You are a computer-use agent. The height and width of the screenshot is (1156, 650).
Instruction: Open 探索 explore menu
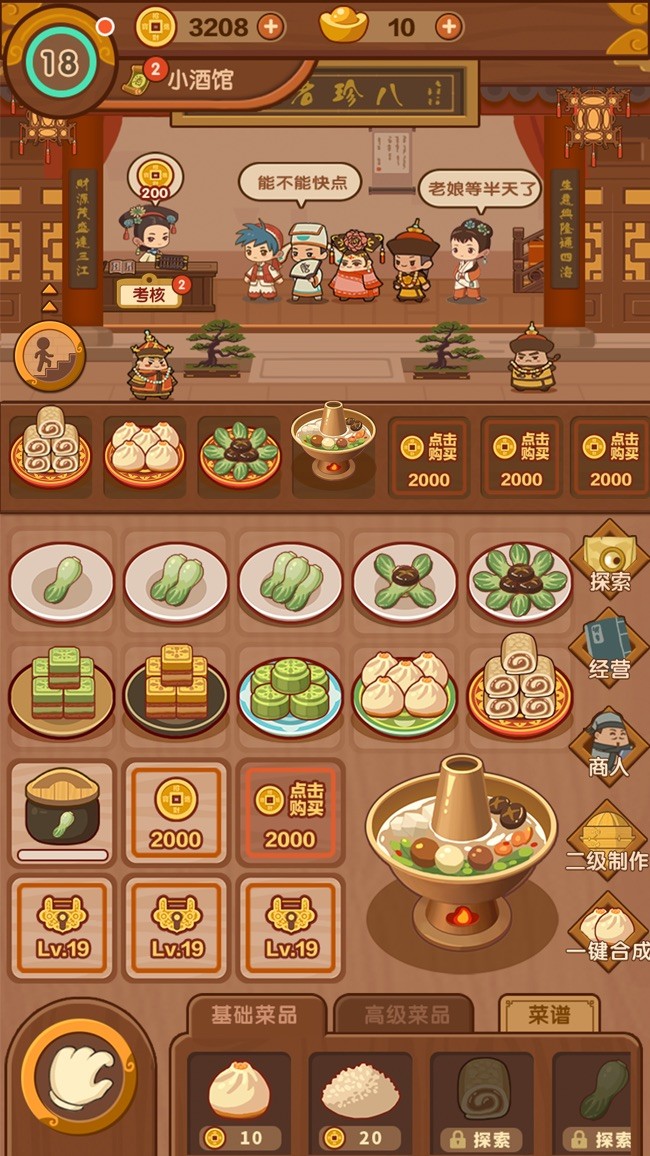click(610, 558)
